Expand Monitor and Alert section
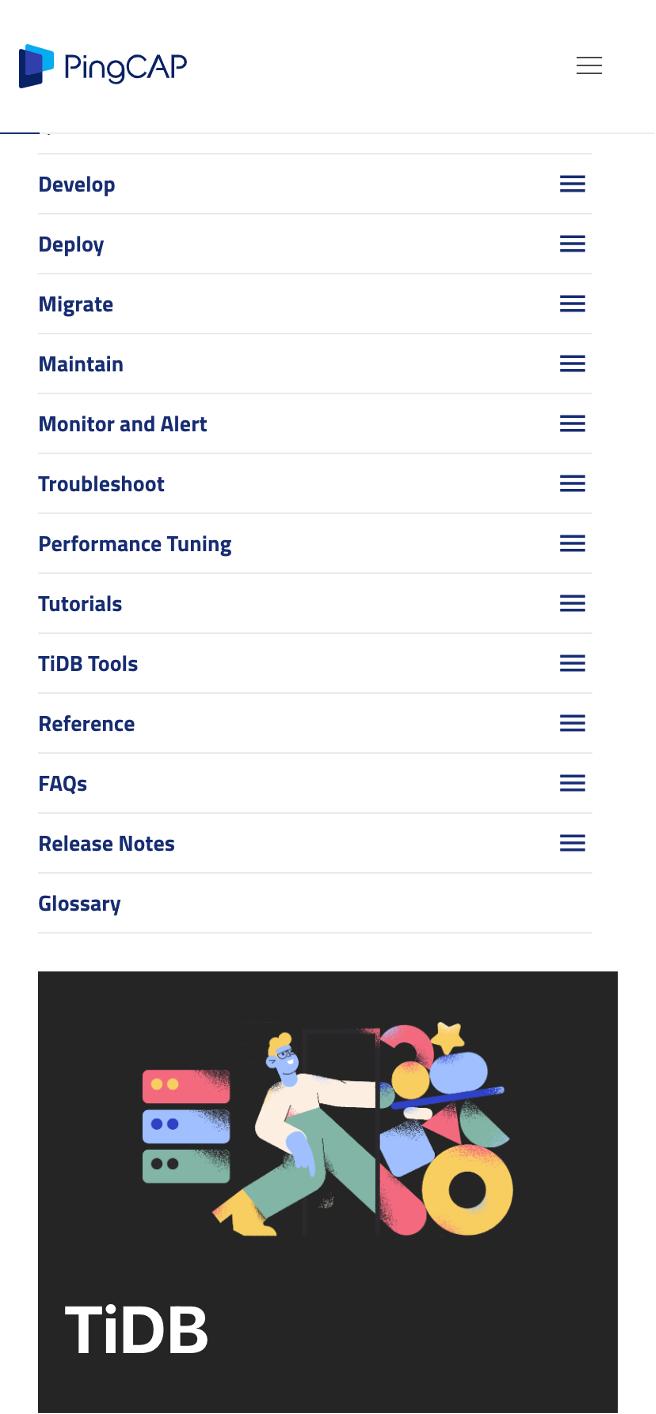This screenshot has width=656, height=1414. pos(572,424)
